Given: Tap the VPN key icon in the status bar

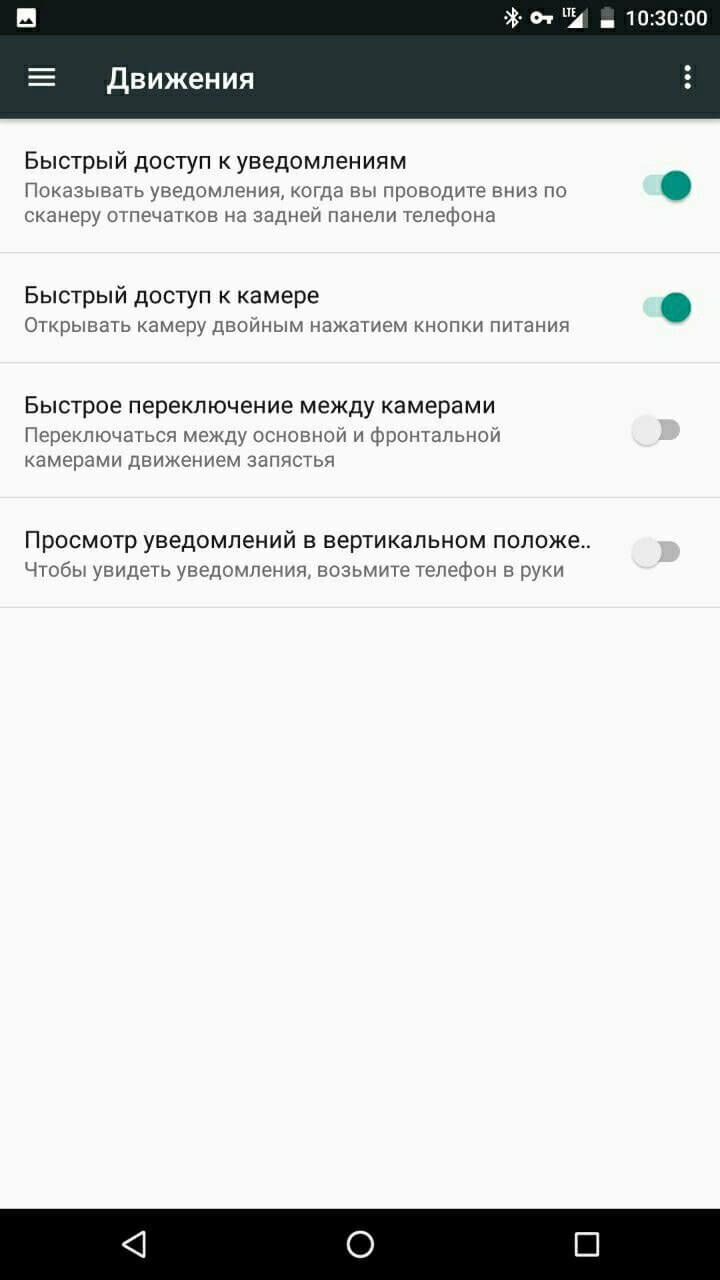Looking at the screenshot, I should [541, 16].
